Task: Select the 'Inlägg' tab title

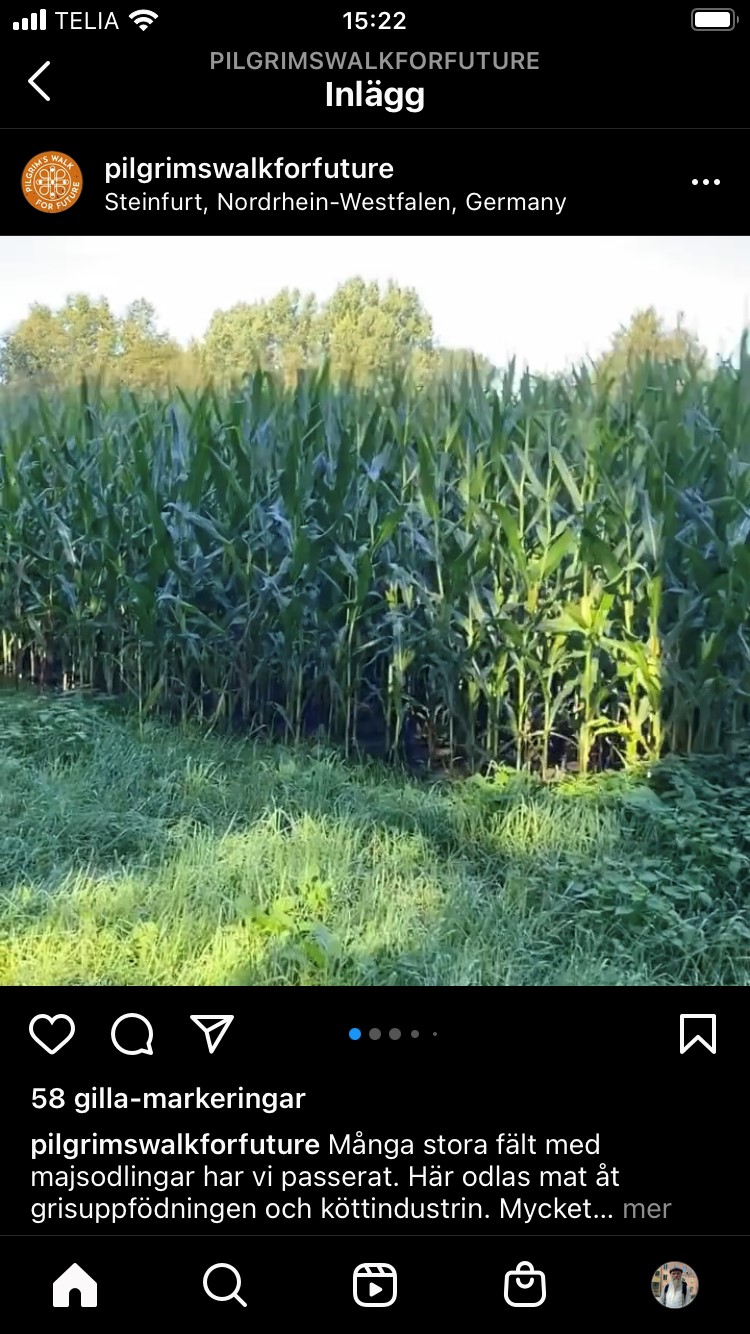Action: [375, 95]
